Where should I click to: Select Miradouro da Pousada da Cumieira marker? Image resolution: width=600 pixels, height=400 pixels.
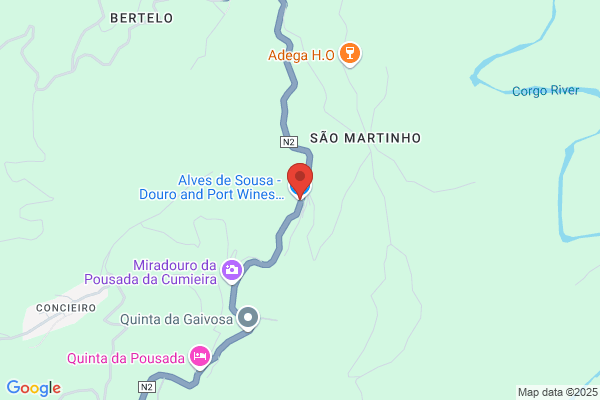point(232,268)
